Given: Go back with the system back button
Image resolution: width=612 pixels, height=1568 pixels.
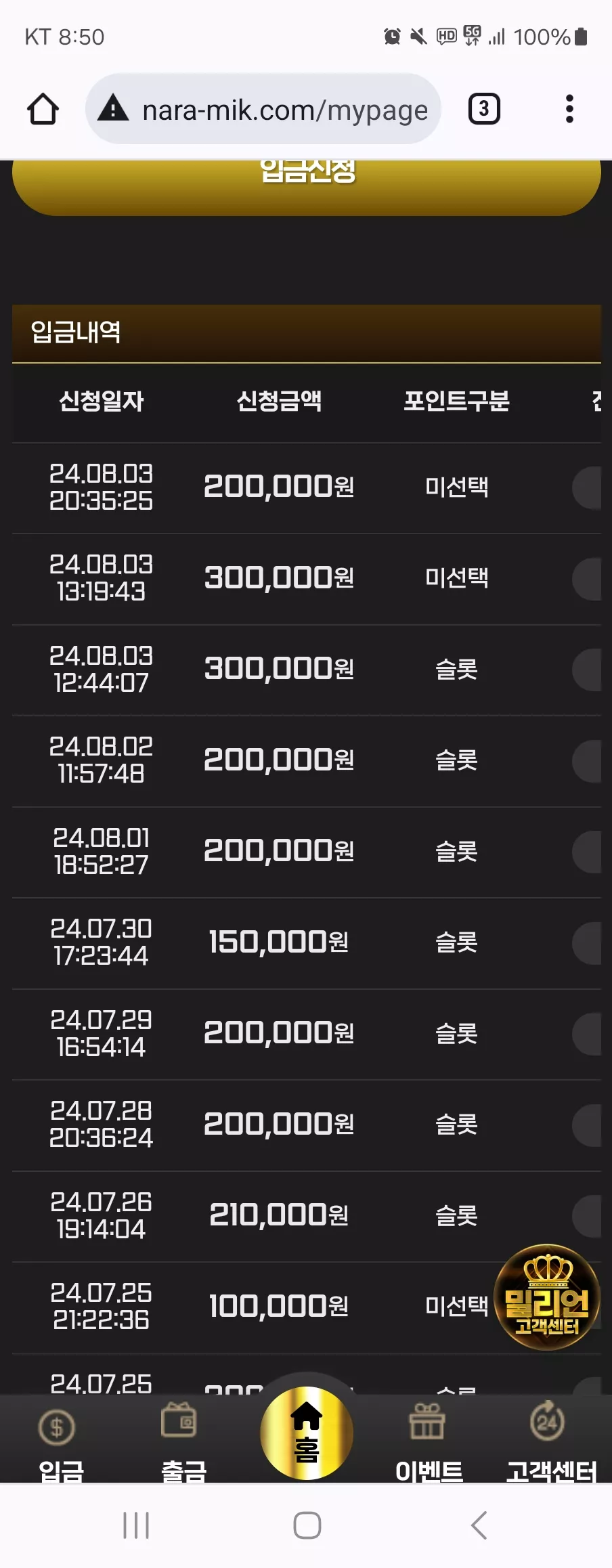Looking at the screenshot, I should (479, 1525).
